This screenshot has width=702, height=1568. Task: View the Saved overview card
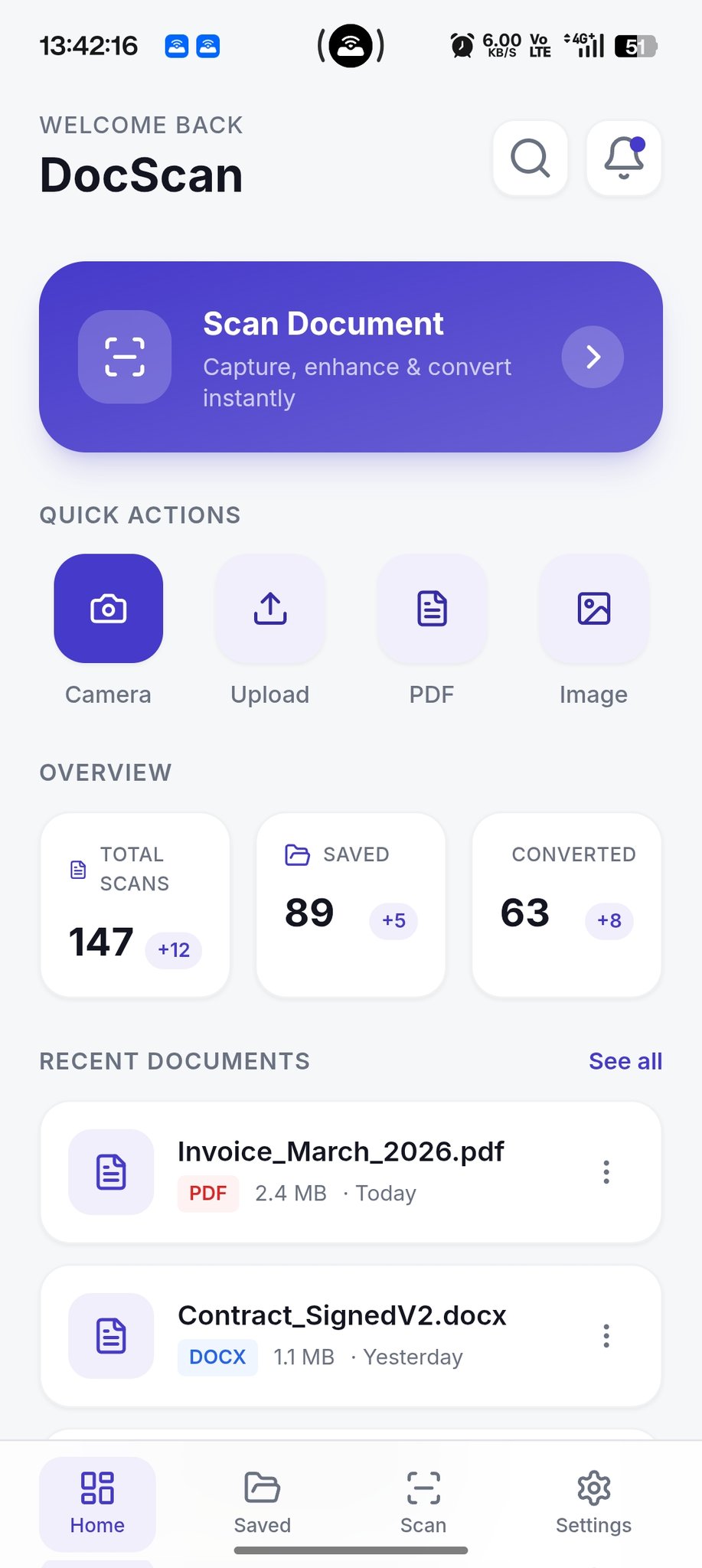(351, 905)
